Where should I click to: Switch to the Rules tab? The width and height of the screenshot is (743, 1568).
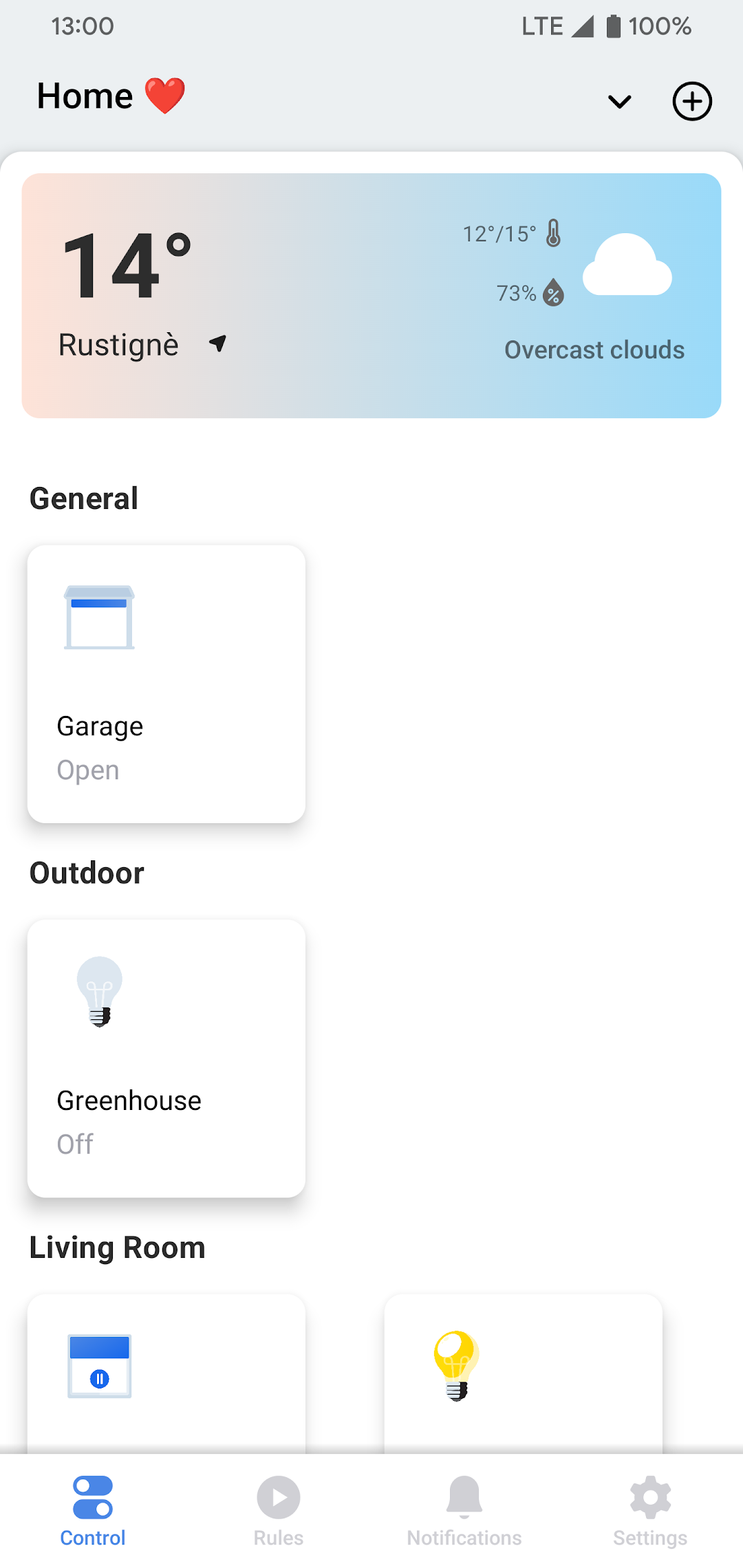[279, 1511]
